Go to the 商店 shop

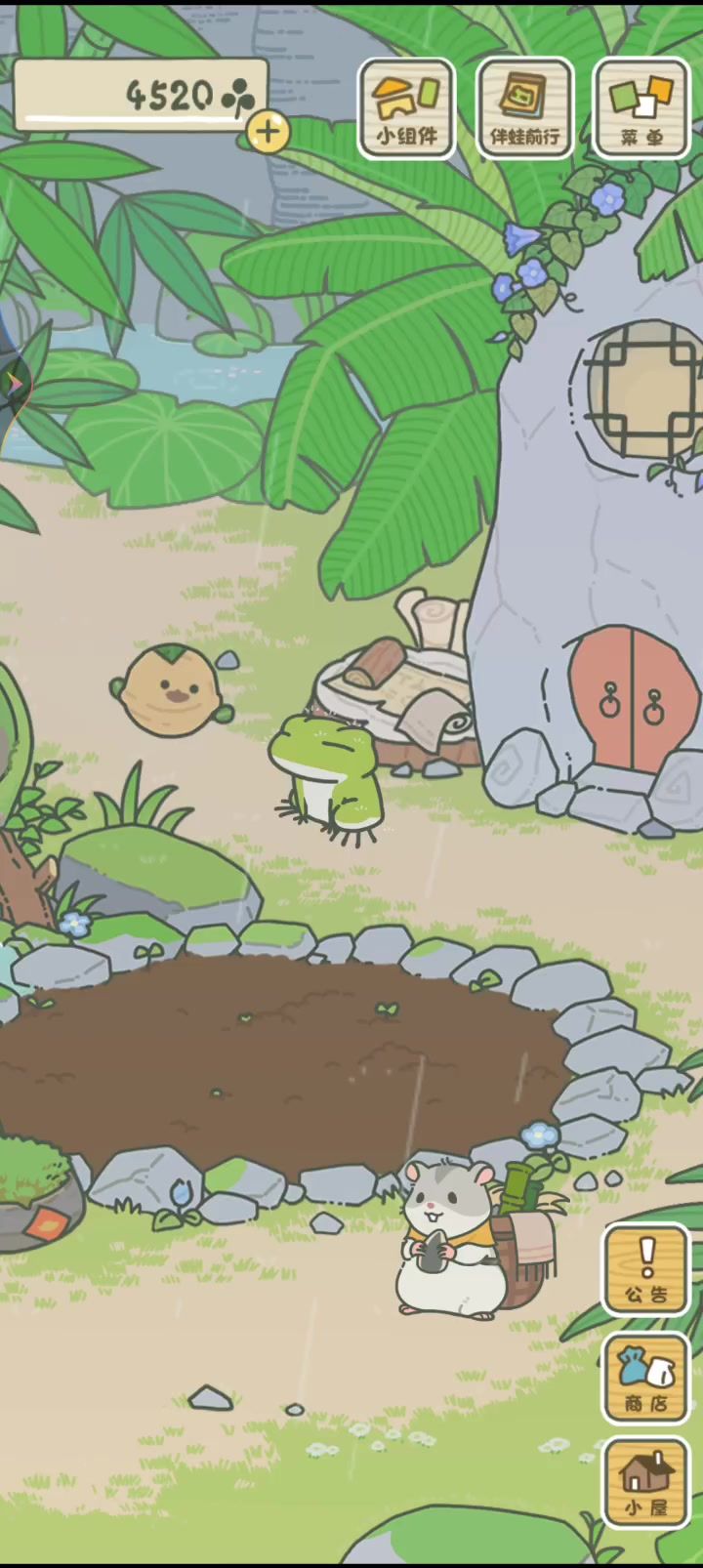pyautogui.click(x=646, y=1377)
